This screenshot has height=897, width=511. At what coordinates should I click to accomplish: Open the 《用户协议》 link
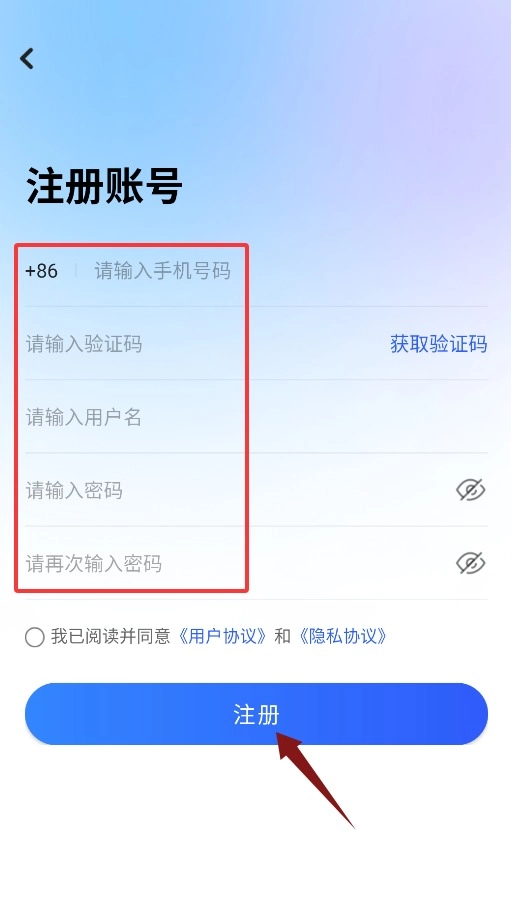[x=220, y=636]
